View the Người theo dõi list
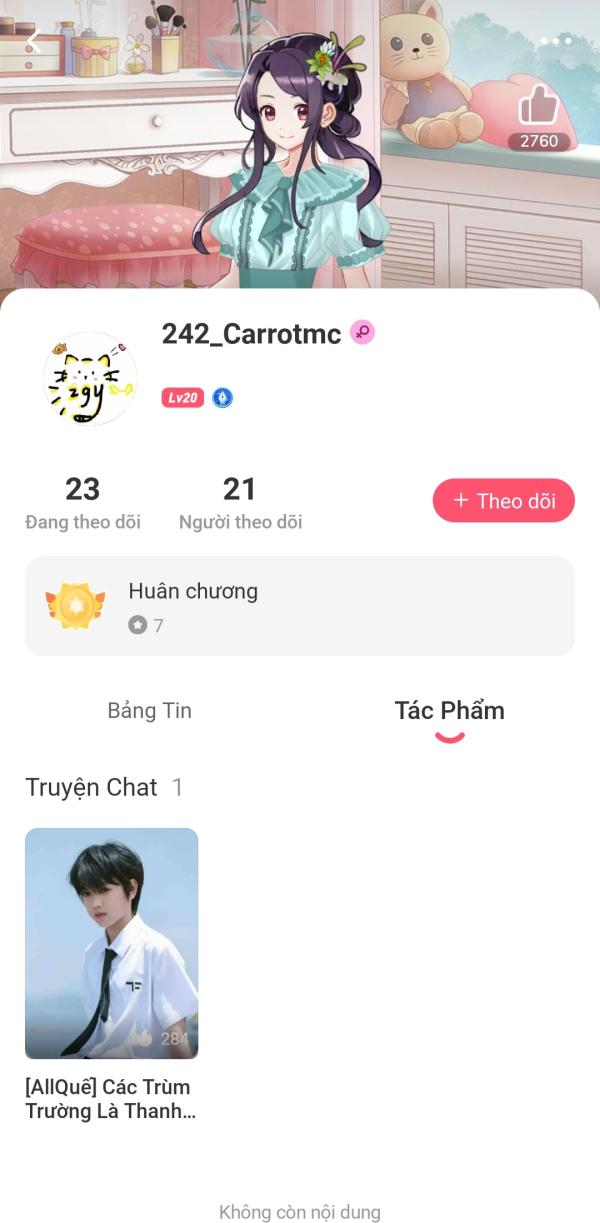Viewport: 600px width, 1223px height. [240, 503]
